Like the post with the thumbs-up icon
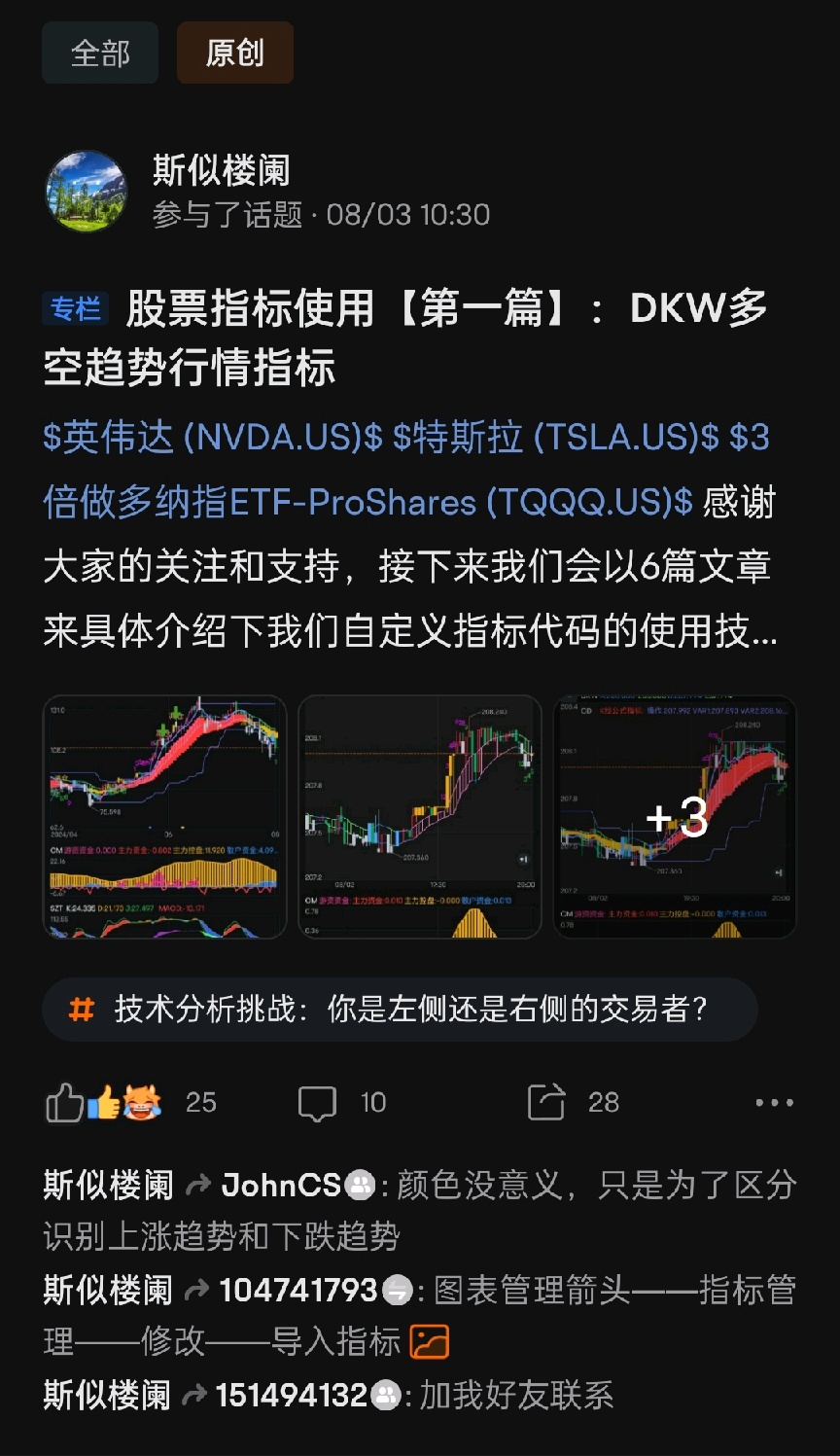Screen dimensions: 840x1456 coord(64,1103)
